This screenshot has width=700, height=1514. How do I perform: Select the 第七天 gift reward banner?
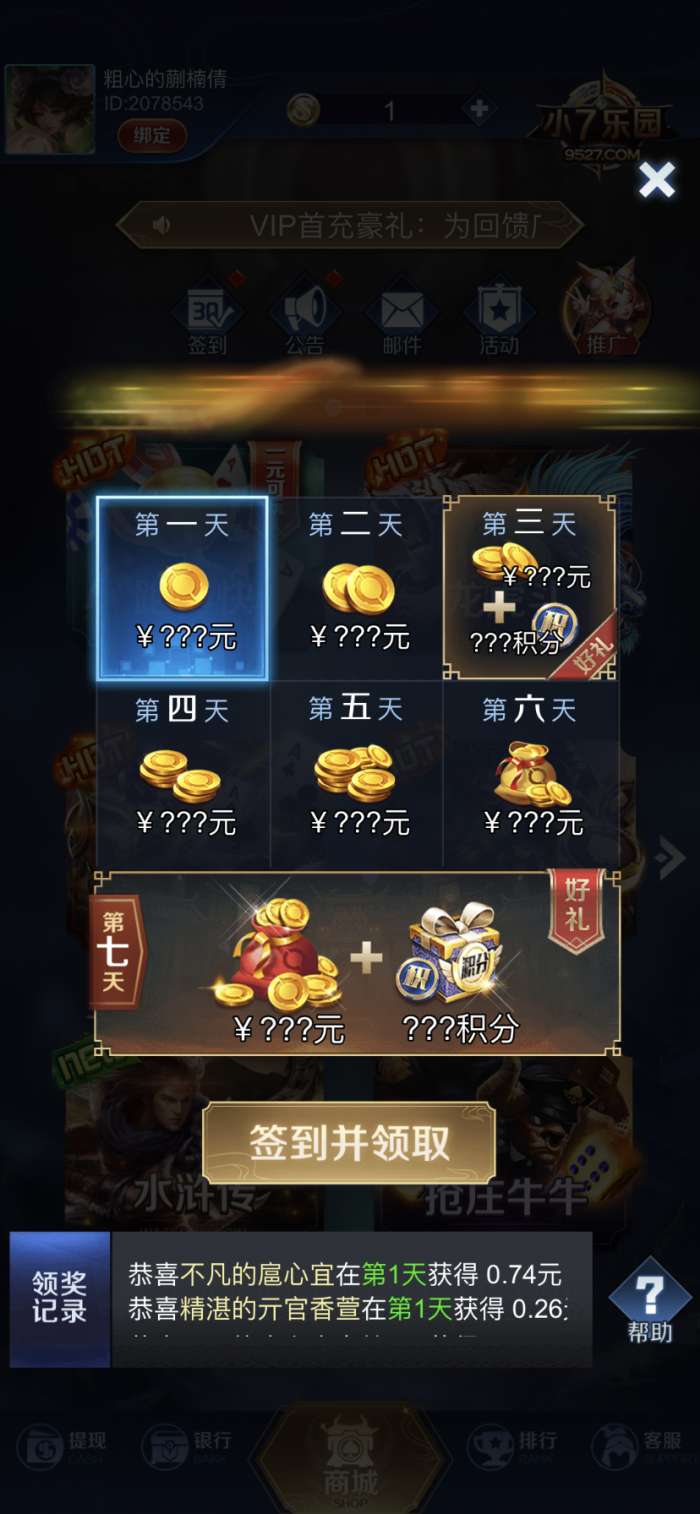[x=356, y=963]
